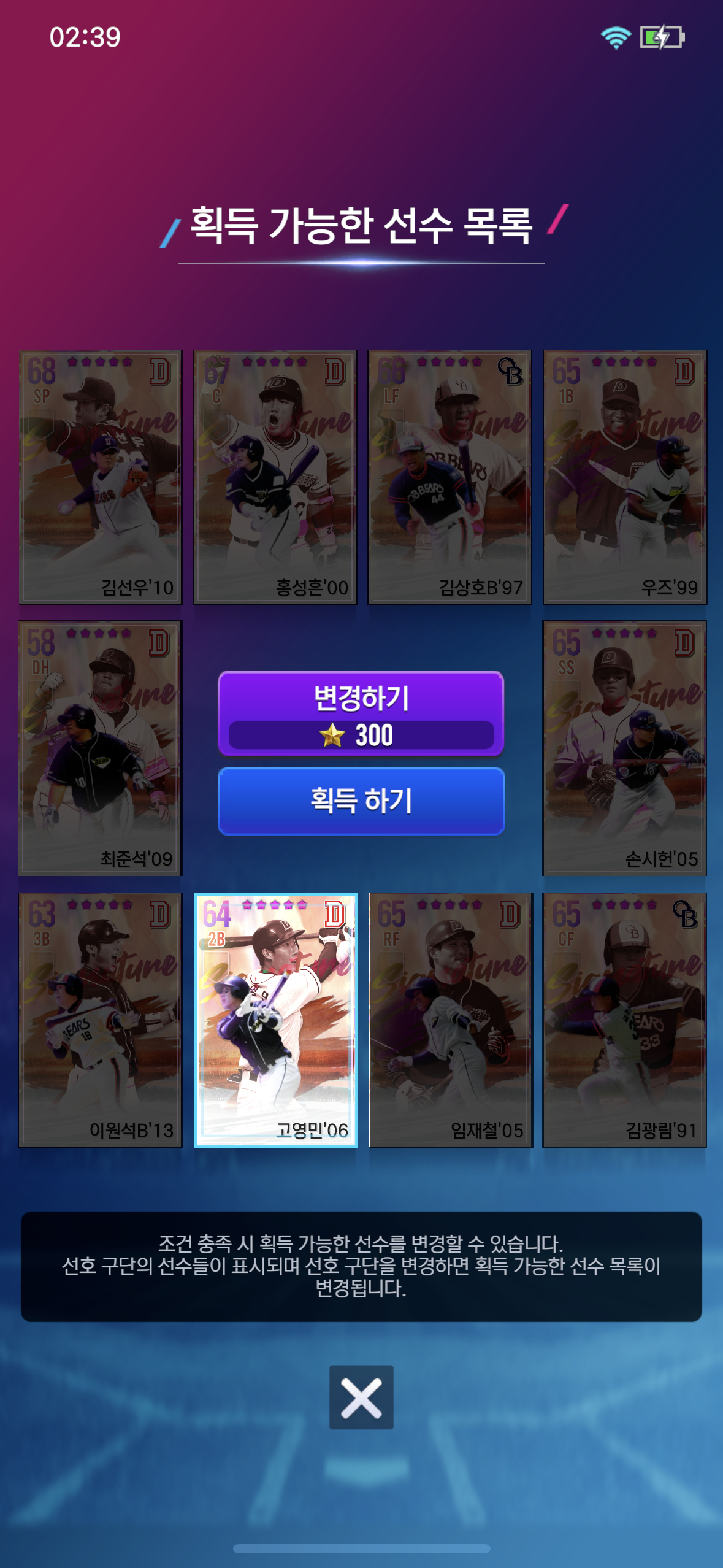Choose the 이원석B'13 third baseman card

(x=101, y=1020)
